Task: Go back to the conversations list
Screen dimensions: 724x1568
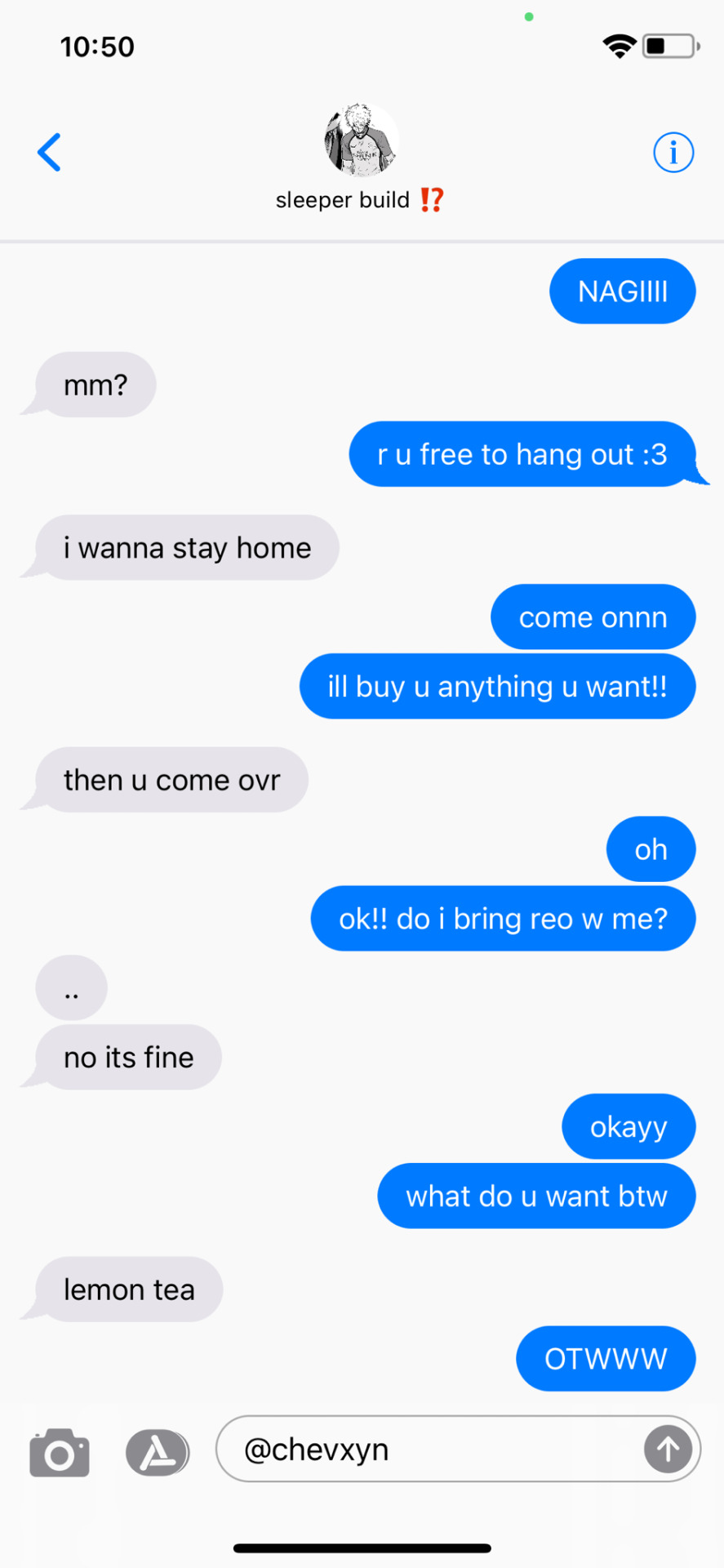Action: pos(50,153)
